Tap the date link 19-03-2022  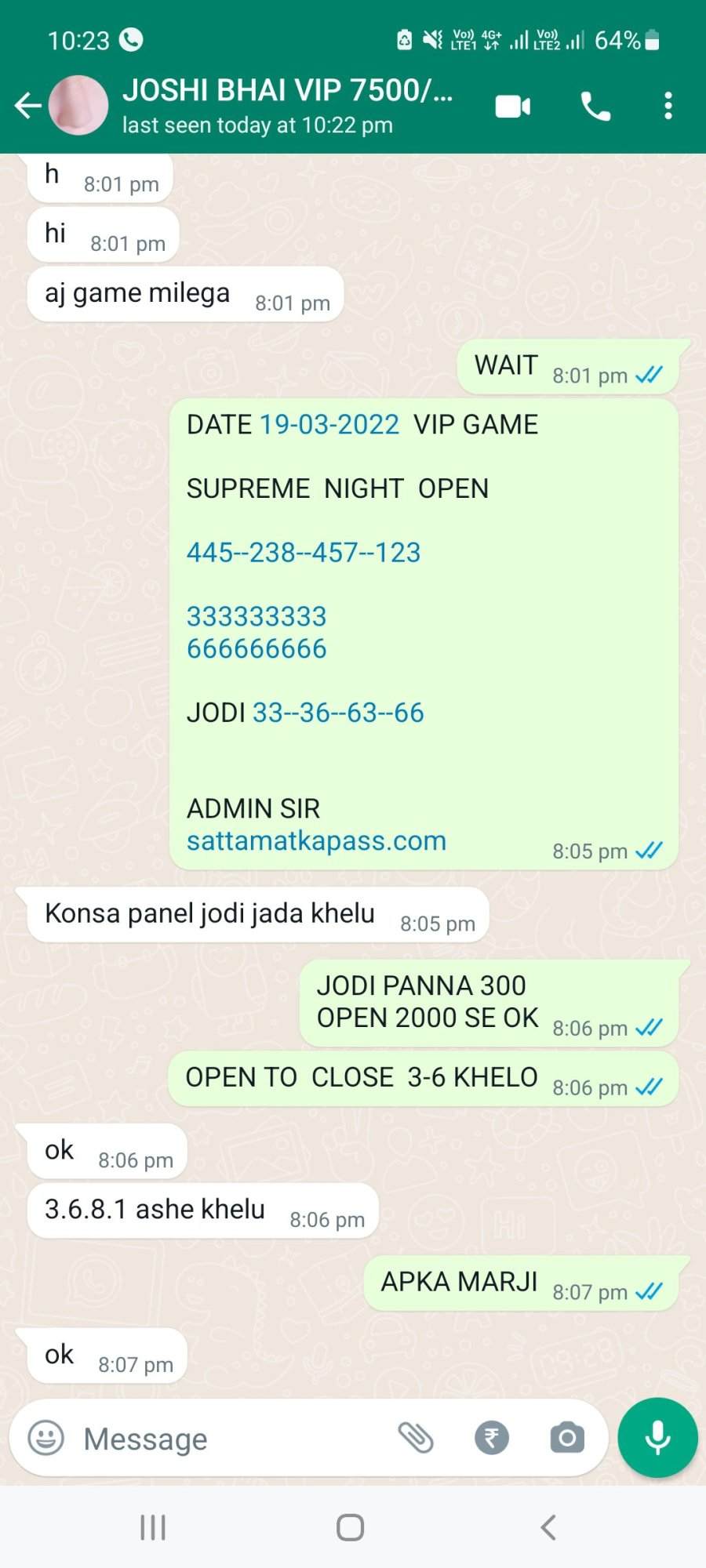[329, 424]
